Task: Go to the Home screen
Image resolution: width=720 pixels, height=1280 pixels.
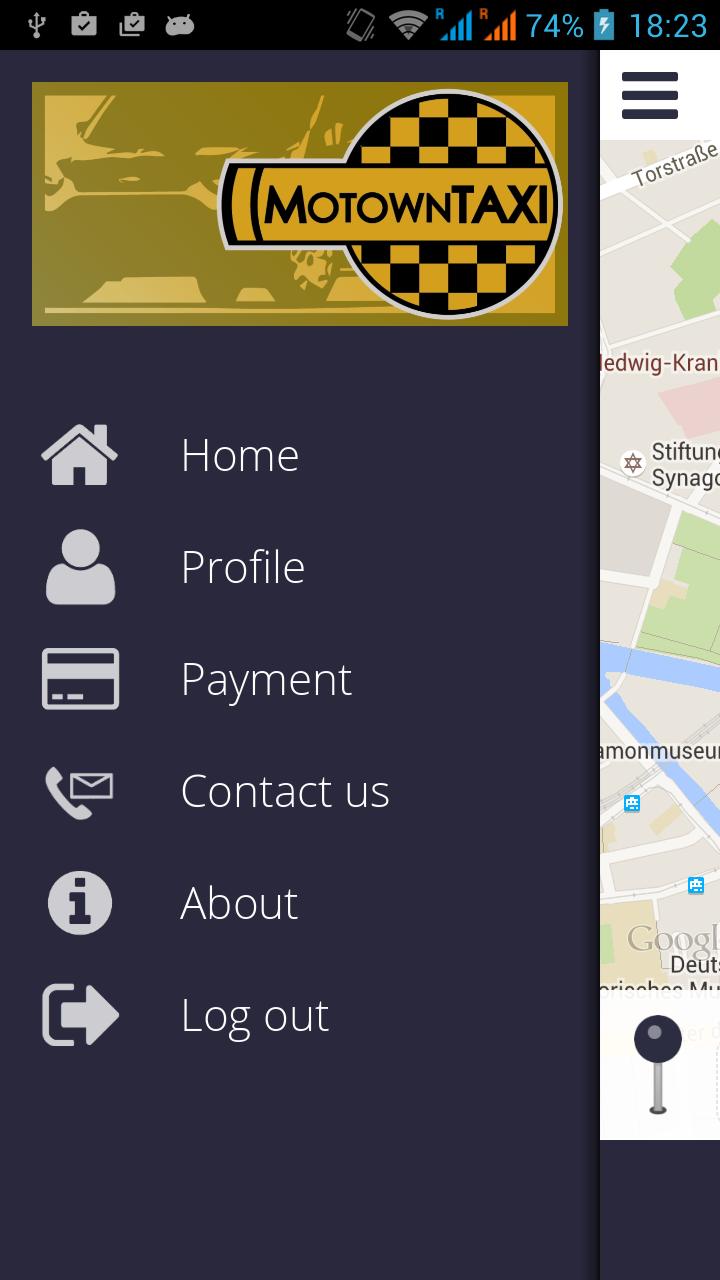Action: click(239, 455)
